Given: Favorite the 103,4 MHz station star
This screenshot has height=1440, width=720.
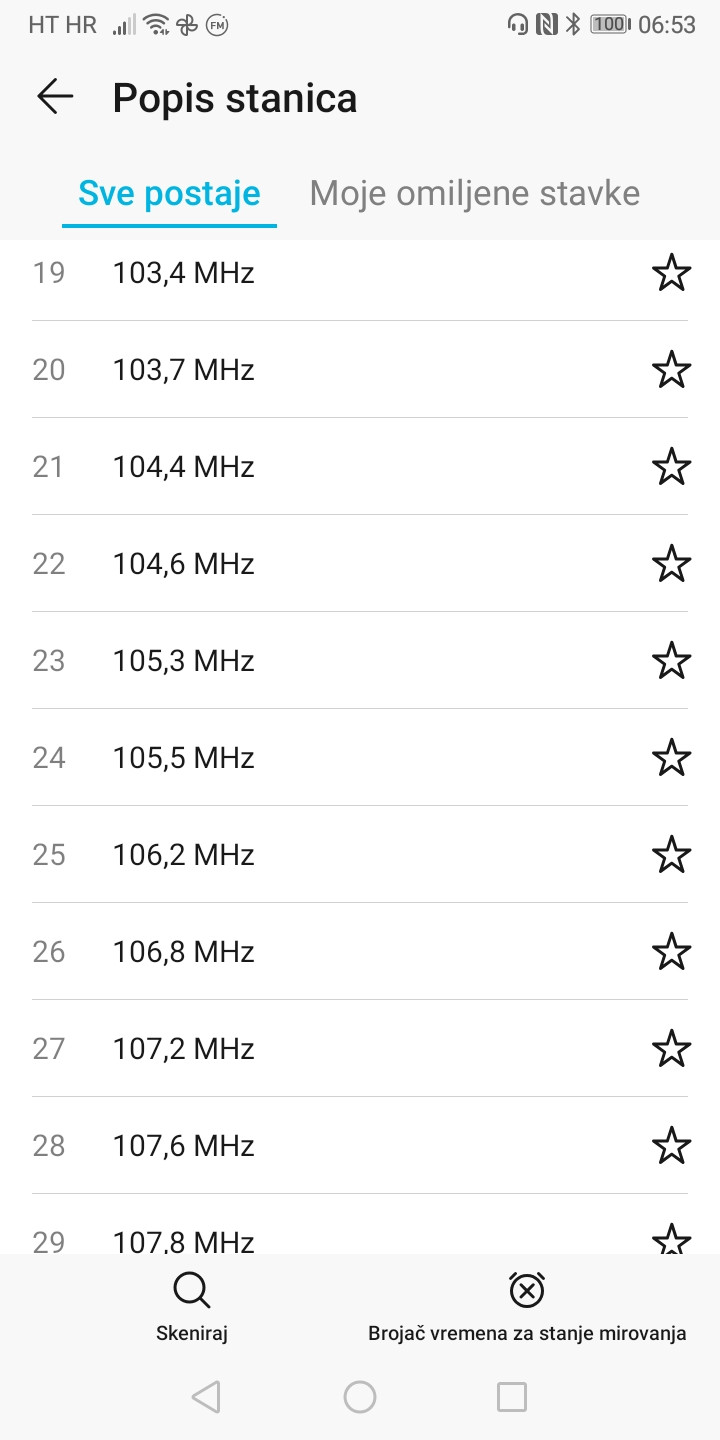Looking at the screenshot, I should click(671, 272).
